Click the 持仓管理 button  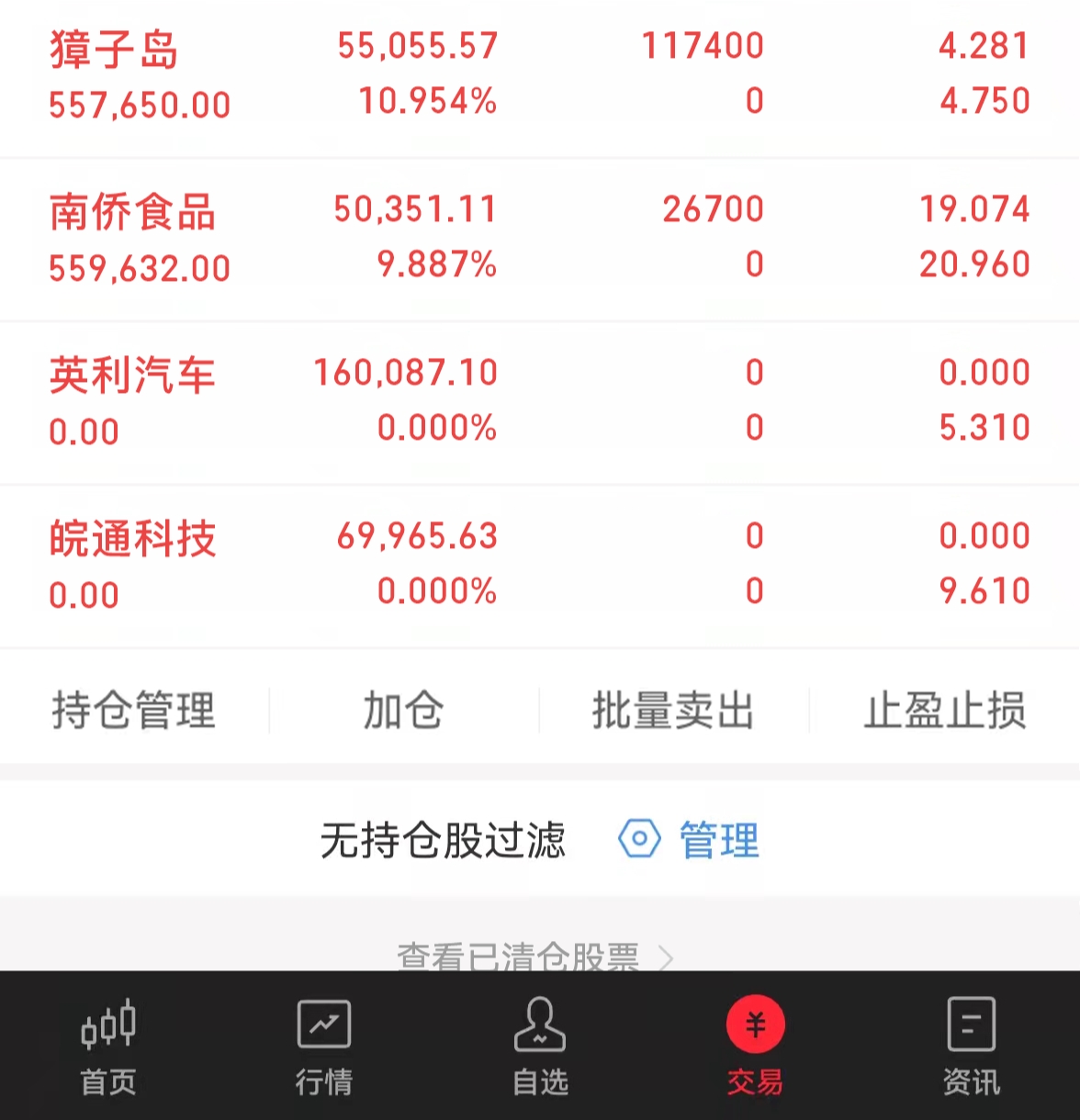132,710
